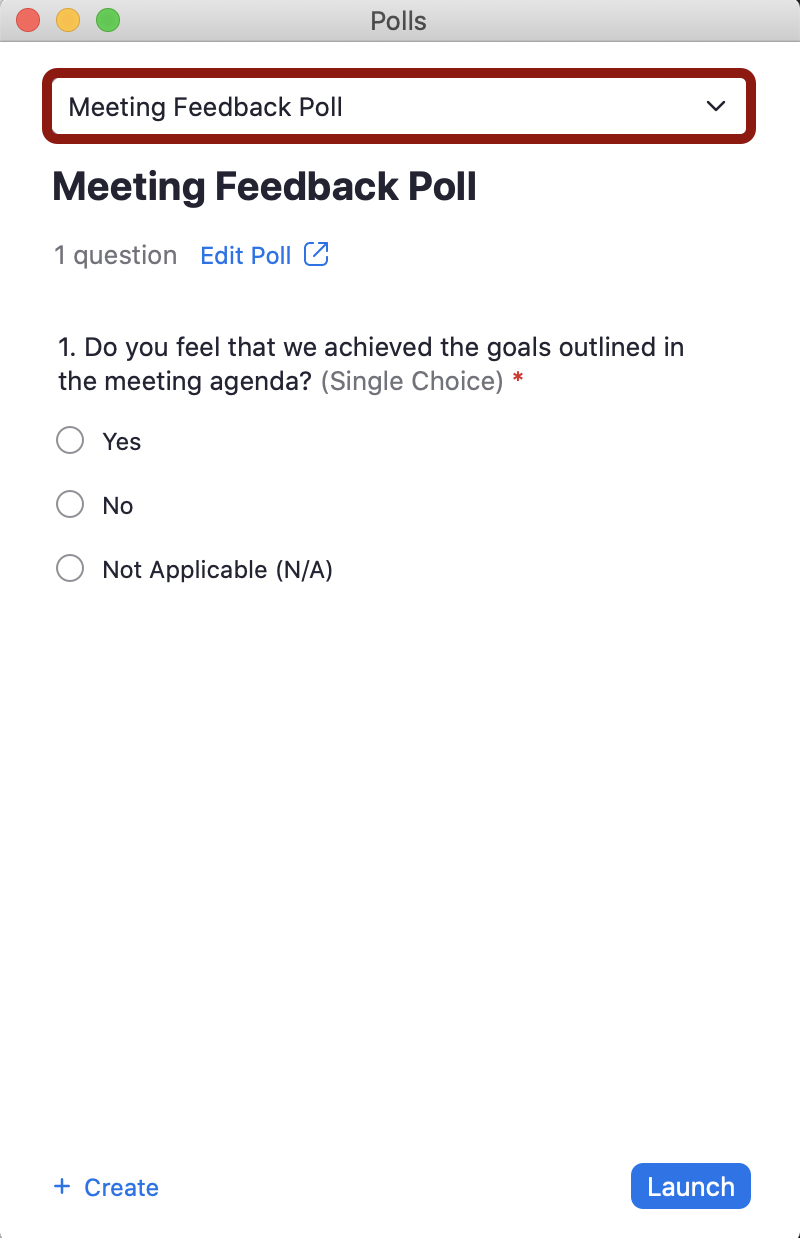The image size is (800, 1238).
Task: Click the chevron on the poll selector
Action: [x=716, y=106]
